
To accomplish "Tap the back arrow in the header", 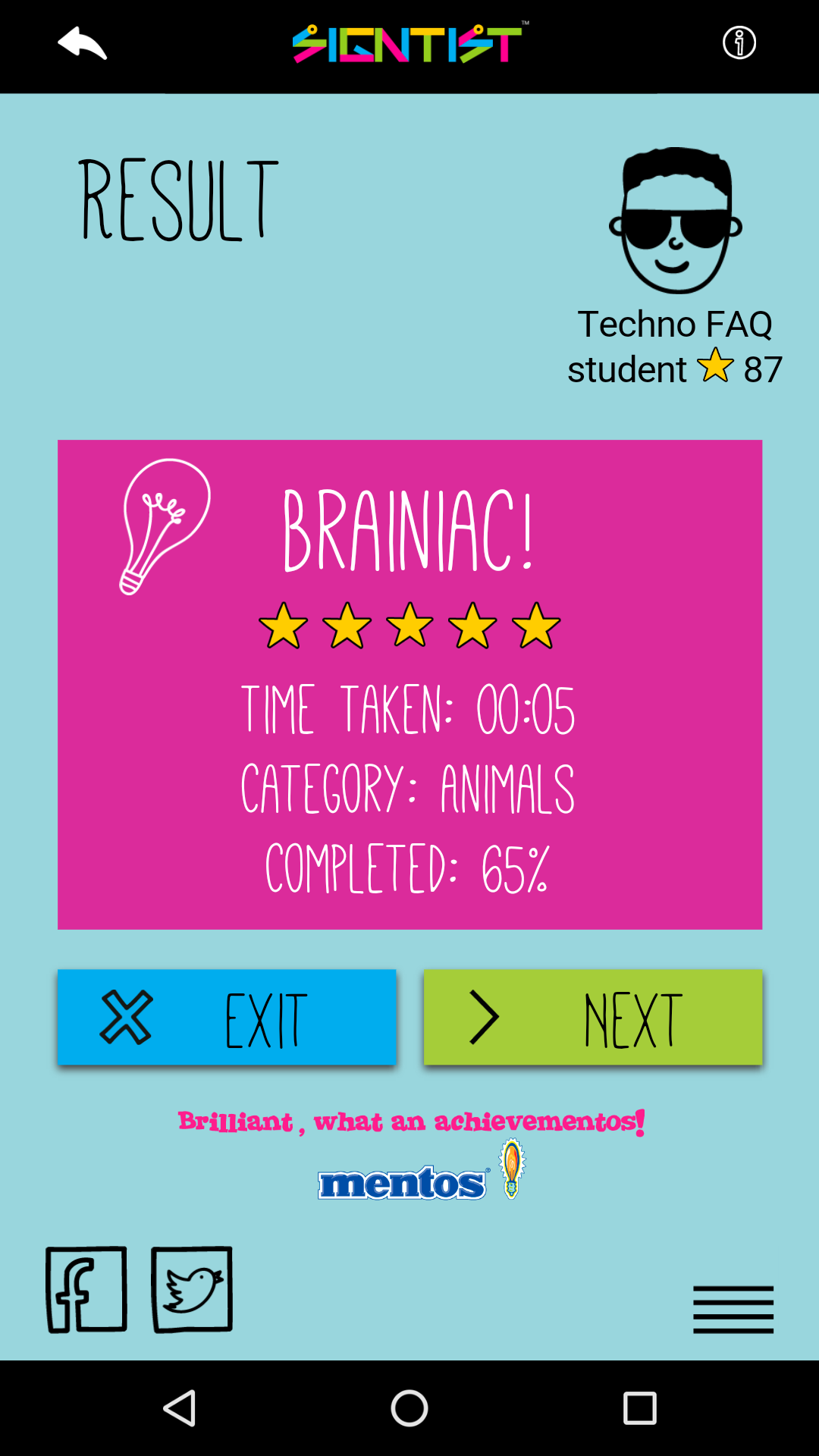I will pyautogui.click(x=83, y=43).
